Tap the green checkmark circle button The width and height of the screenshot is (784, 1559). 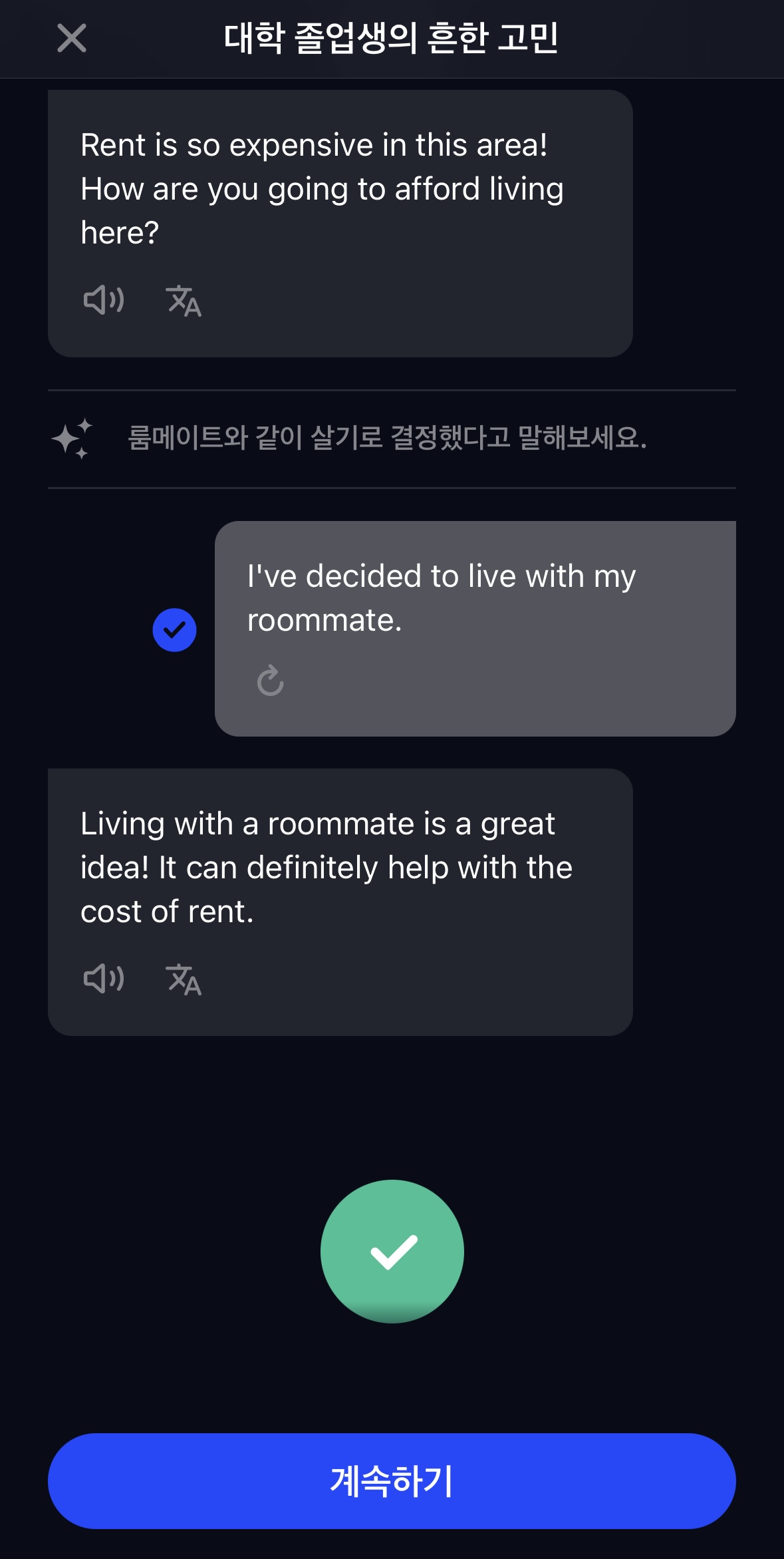(392, 1251)
